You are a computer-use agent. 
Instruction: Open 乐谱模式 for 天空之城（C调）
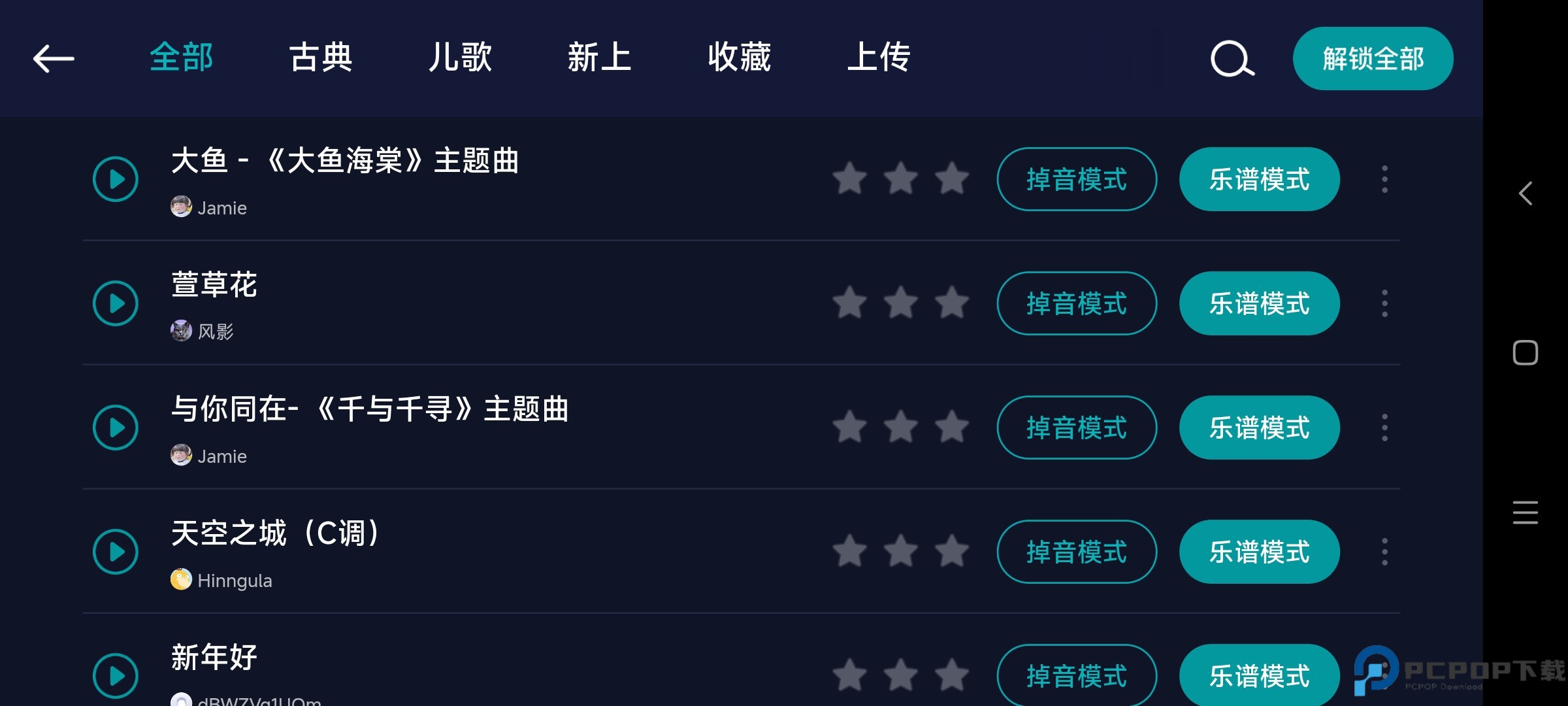pos(1259,552)
